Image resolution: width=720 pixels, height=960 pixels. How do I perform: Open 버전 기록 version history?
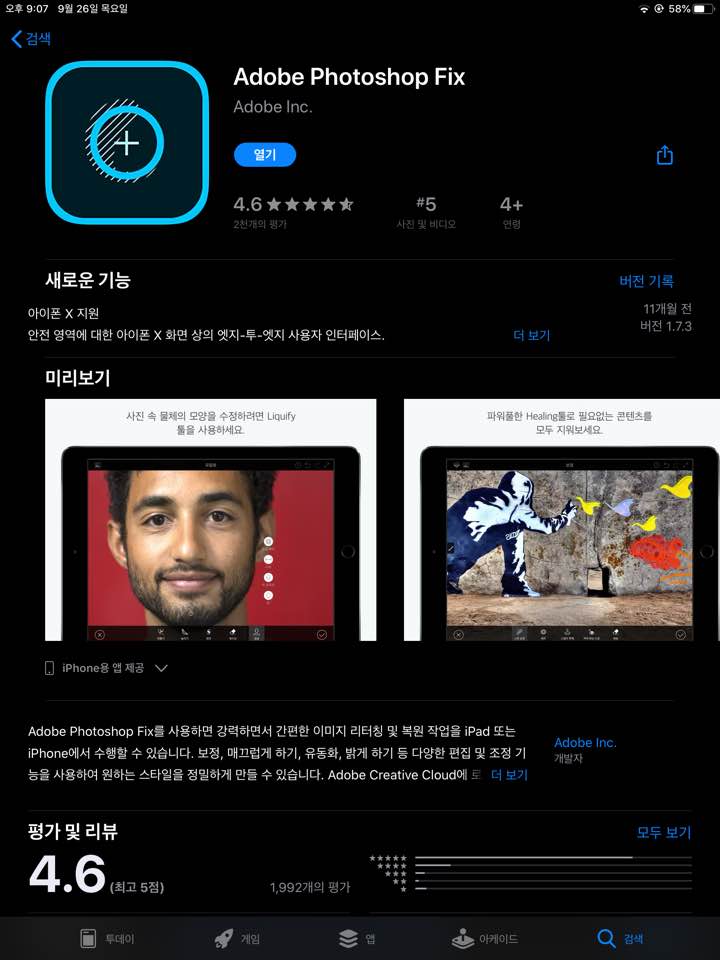[x=646, y=281]
